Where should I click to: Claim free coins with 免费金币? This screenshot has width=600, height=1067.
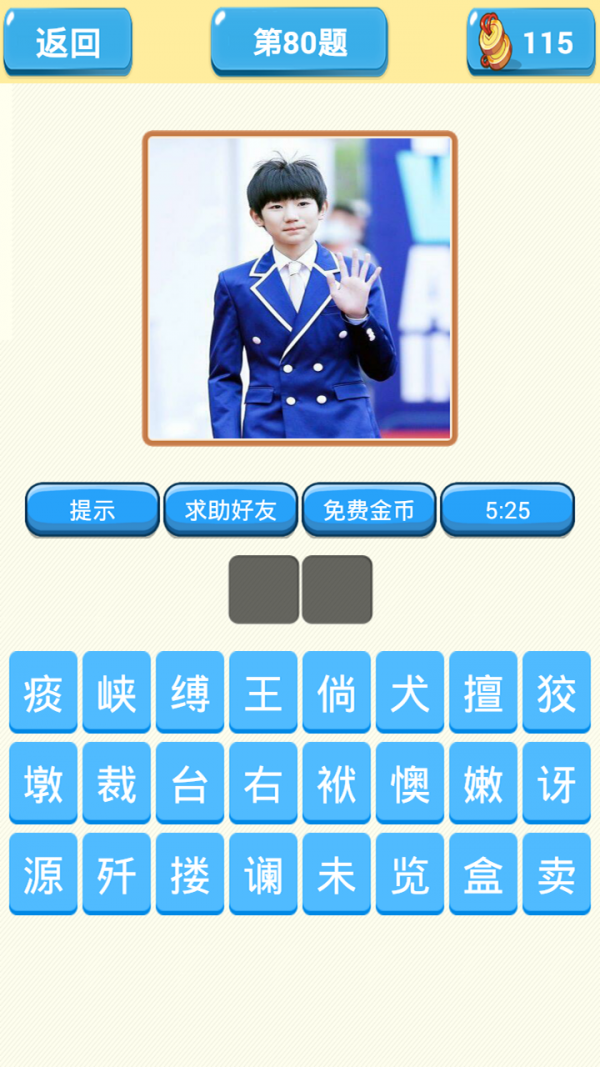tap(368, 510)
